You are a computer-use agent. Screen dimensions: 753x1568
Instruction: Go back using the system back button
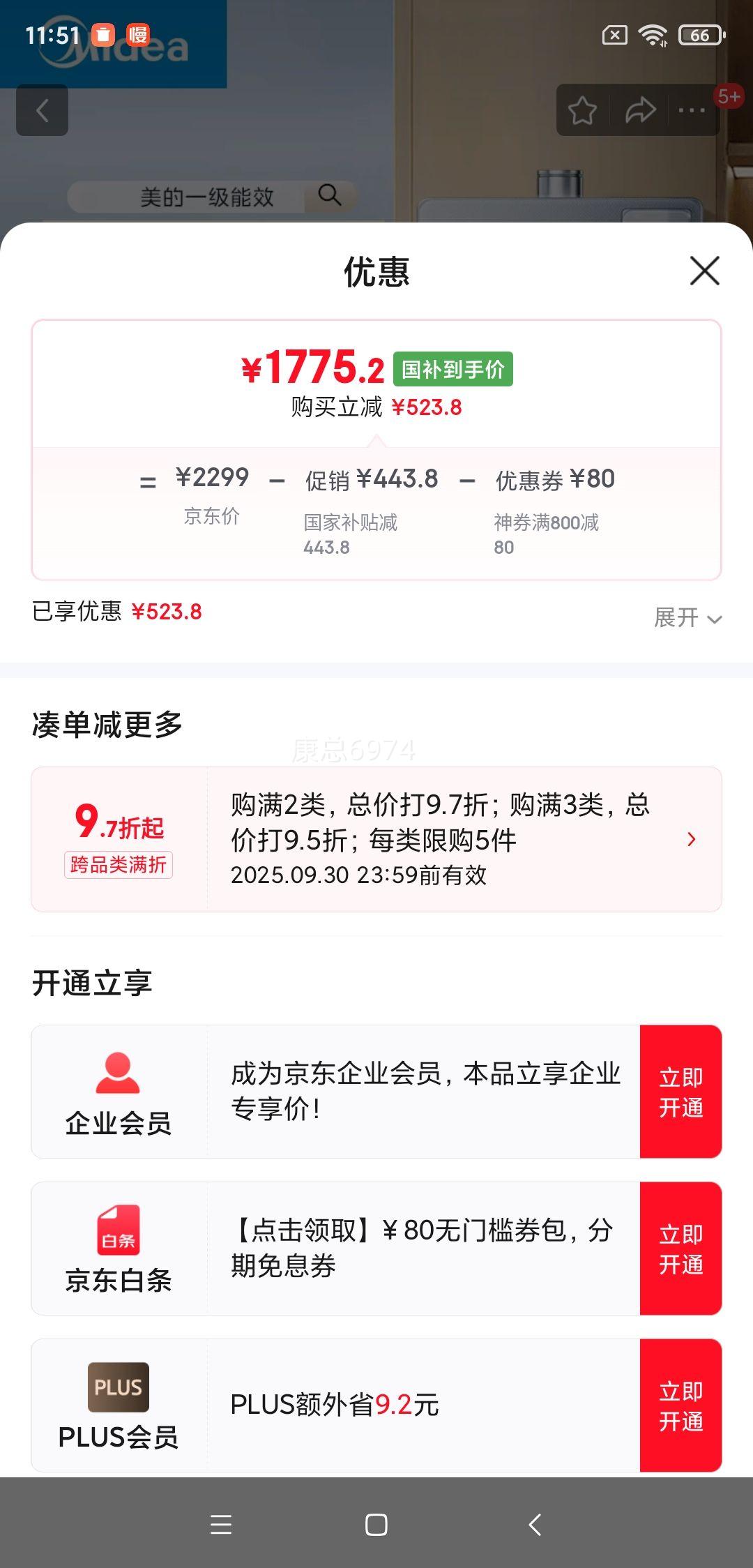pyautogui.click(x=535, y=1525)
